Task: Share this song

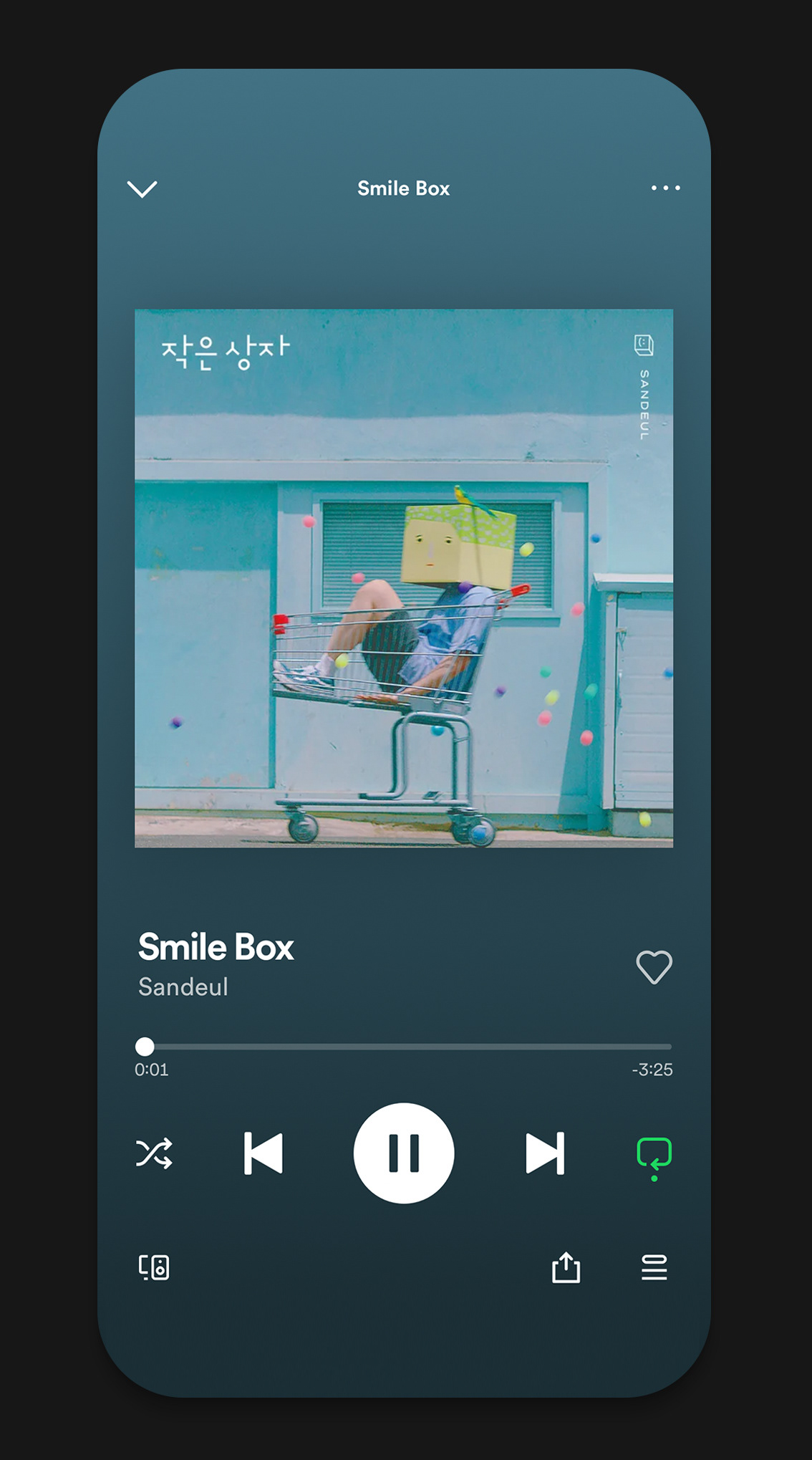Action: [566, 1267]
